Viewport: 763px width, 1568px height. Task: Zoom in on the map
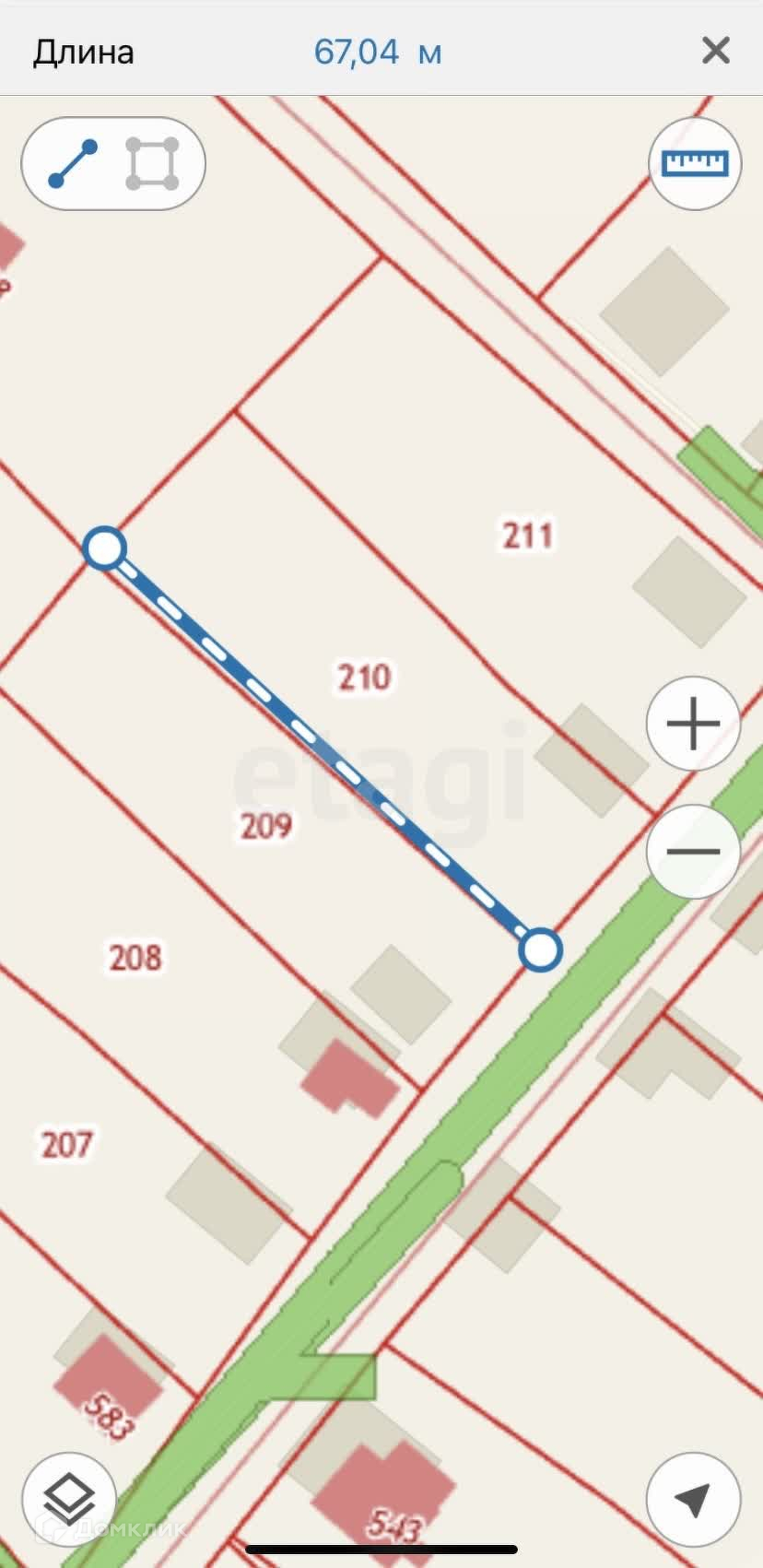693,724
